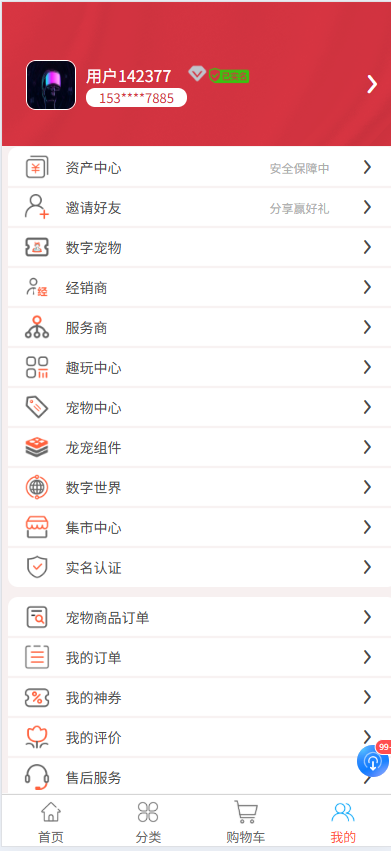Tap the blue floating download button
This screenshot has width=391, height=851.
point(373,761)
